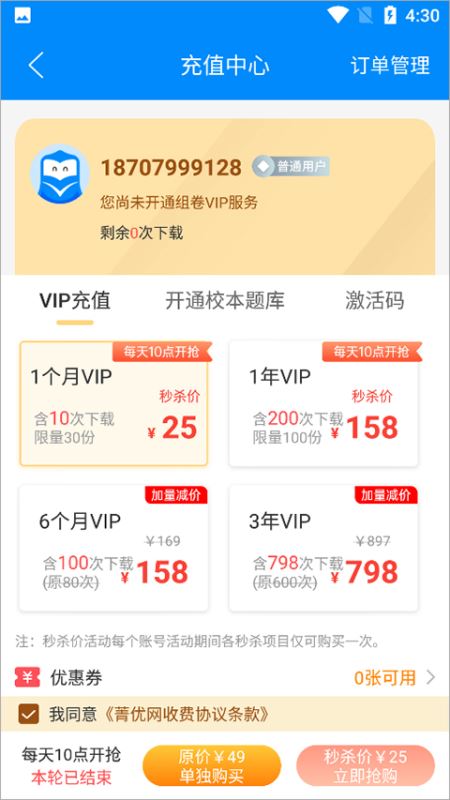Image resolution: width=450 pixels, height=800 pixels.
Task: Switch to the 激活码 tab
Action: 374,301
